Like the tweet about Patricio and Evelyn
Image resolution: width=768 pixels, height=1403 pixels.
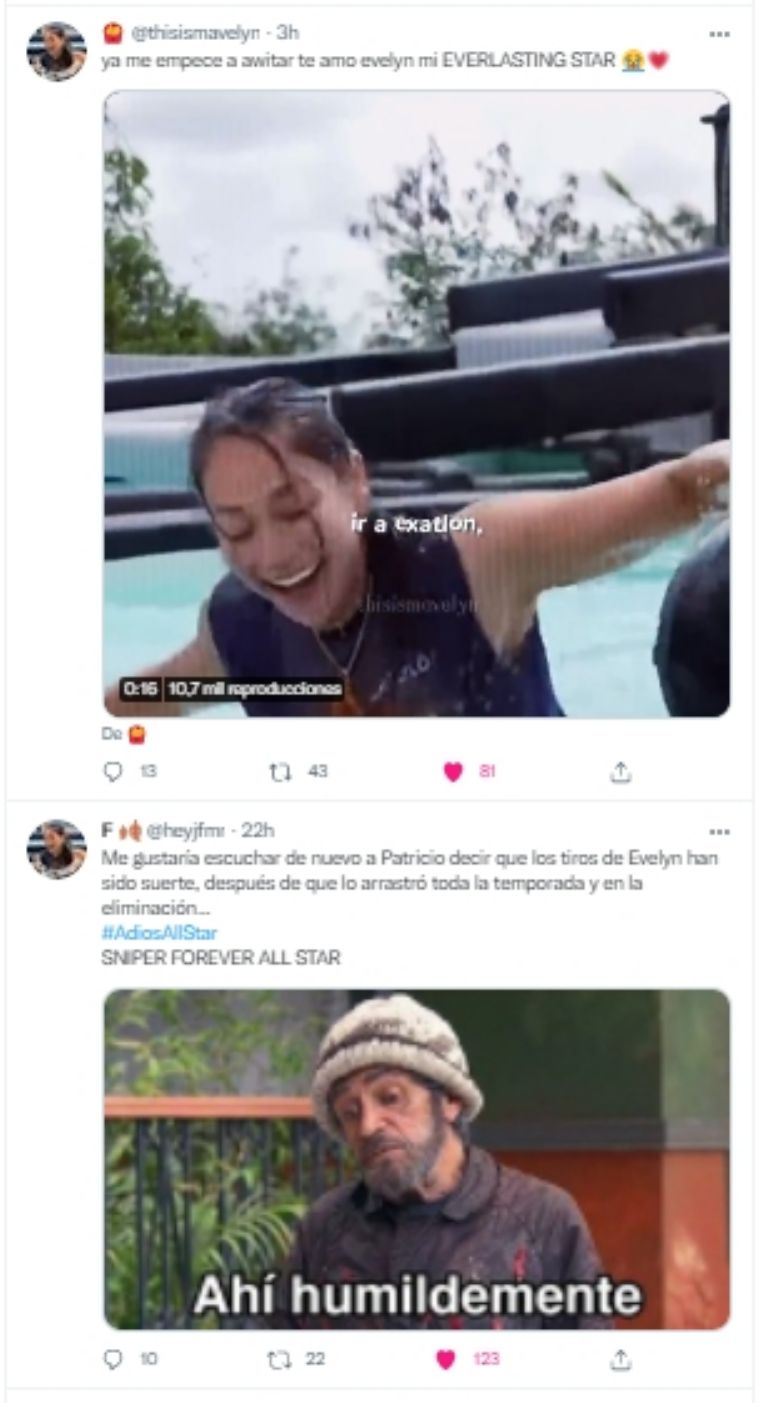tap(447, 1359)
